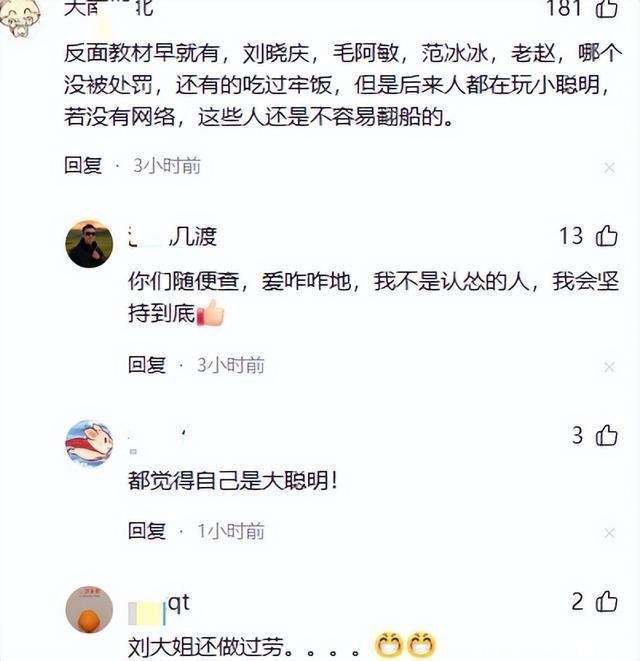Dismiss the comment saying 你们随便查
This screenshot has height=661, width=640.
[608, 366]
